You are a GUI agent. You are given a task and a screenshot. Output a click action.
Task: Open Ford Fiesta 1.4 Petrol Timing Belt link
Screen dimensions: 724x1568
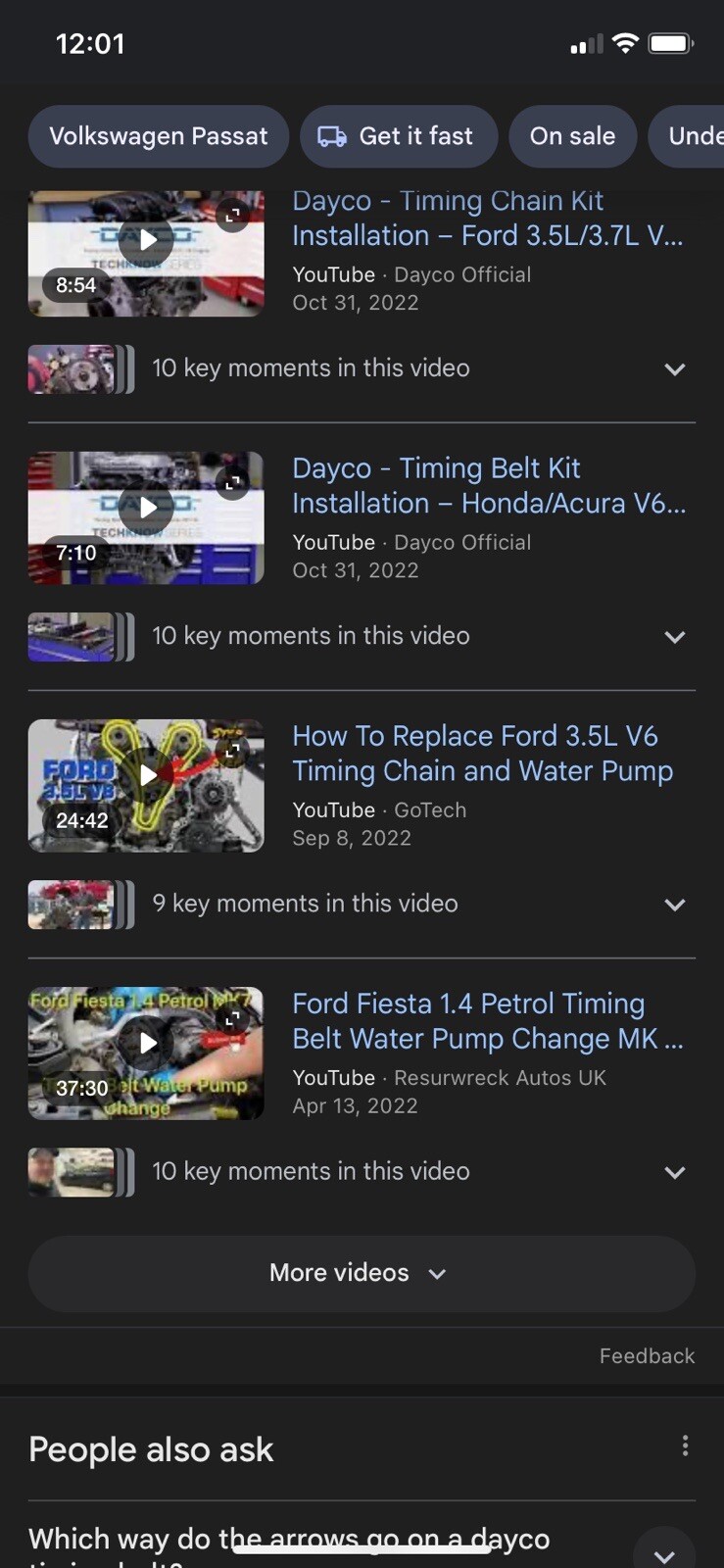click(x=487, y=1021)
